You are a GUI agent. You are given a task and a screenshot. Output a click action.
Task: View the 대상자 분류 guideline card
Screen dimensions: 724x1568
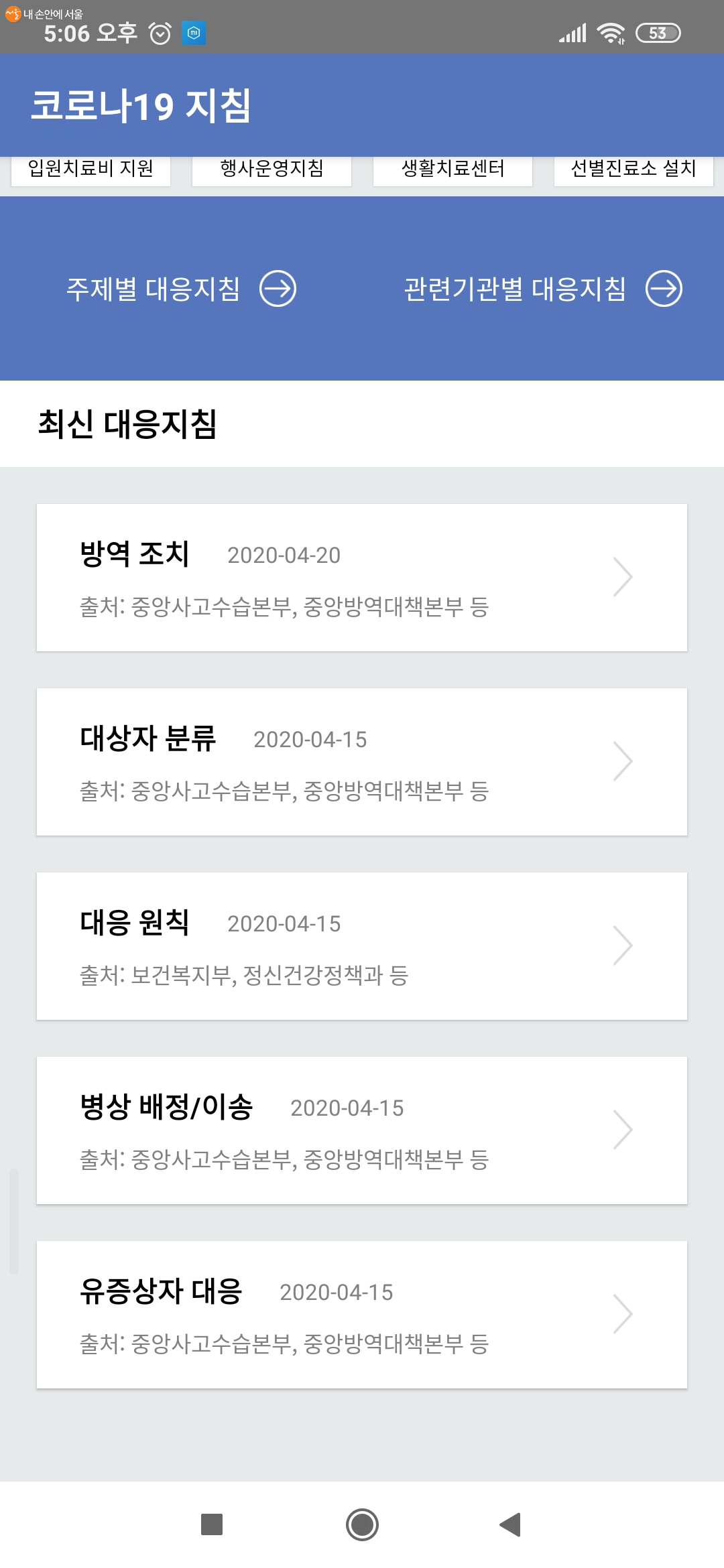[362, 762]
